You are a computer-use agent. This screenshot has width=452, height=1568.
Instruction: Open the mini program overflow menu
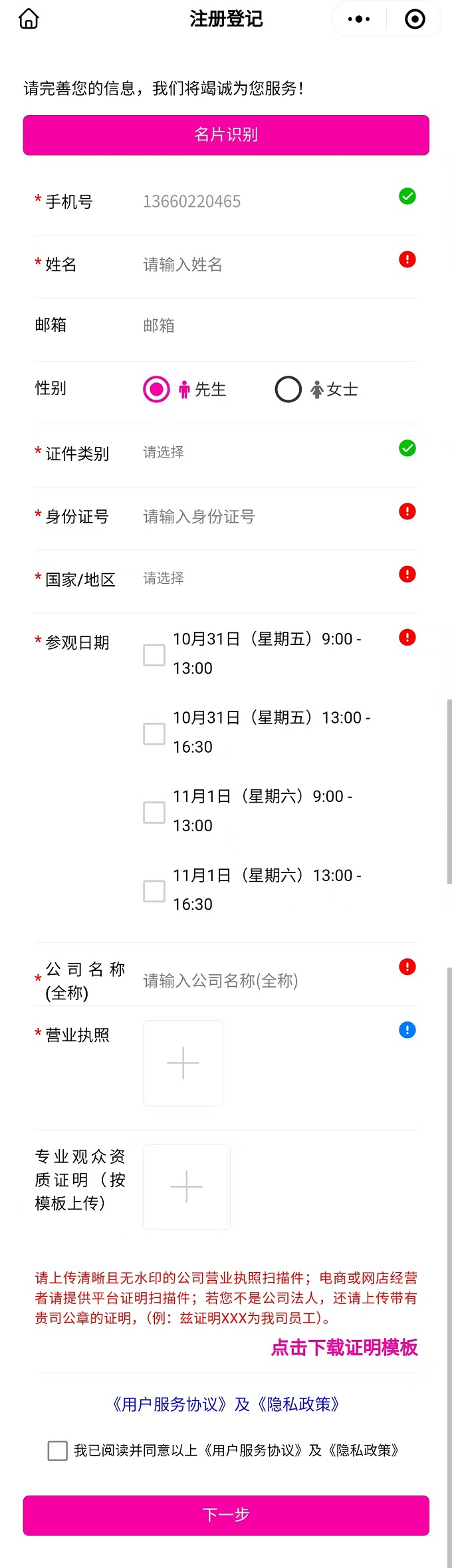click(x=359, y=19)
